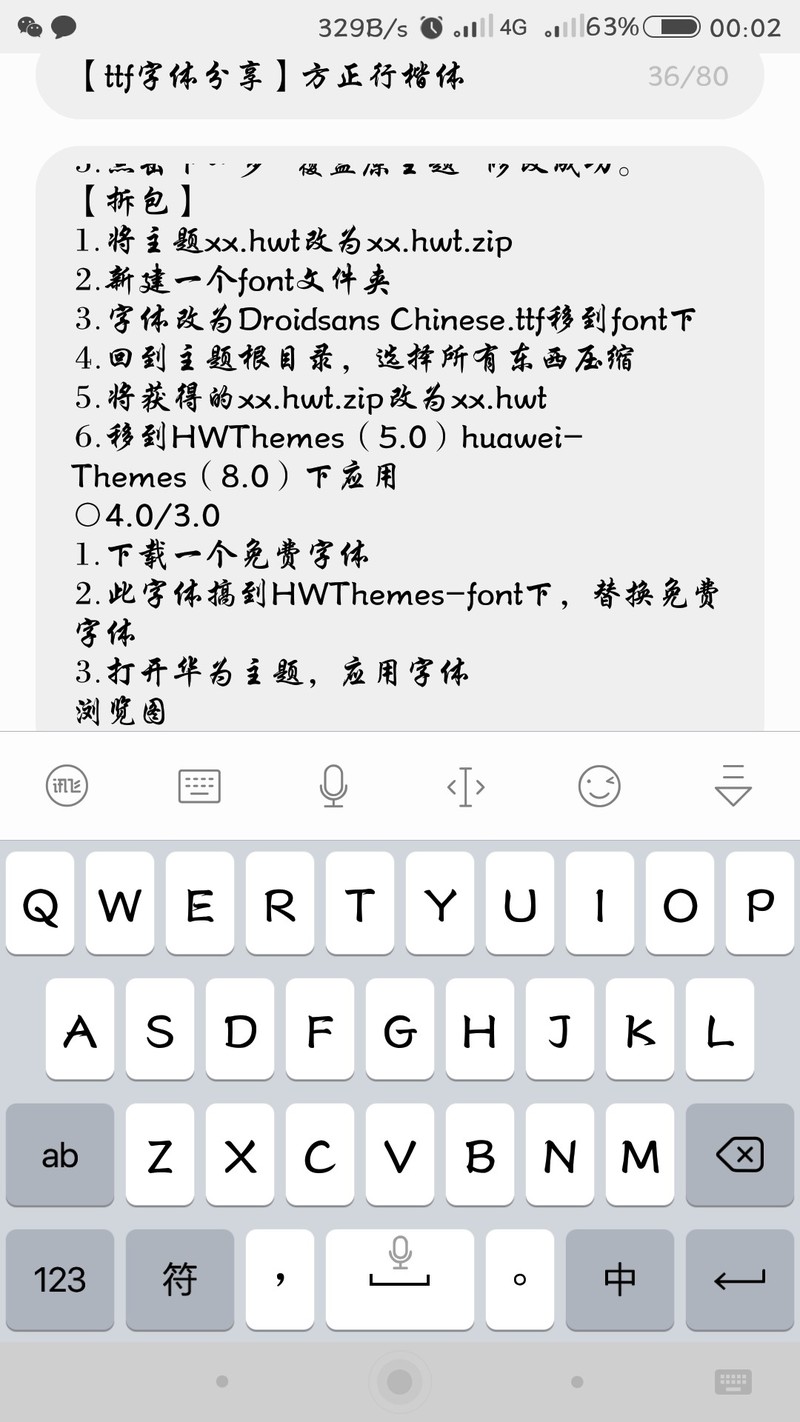The width and height of the screenshot is (800, 1422).
Task: Tap the enter return key
Action: (x=740, y=1279)
